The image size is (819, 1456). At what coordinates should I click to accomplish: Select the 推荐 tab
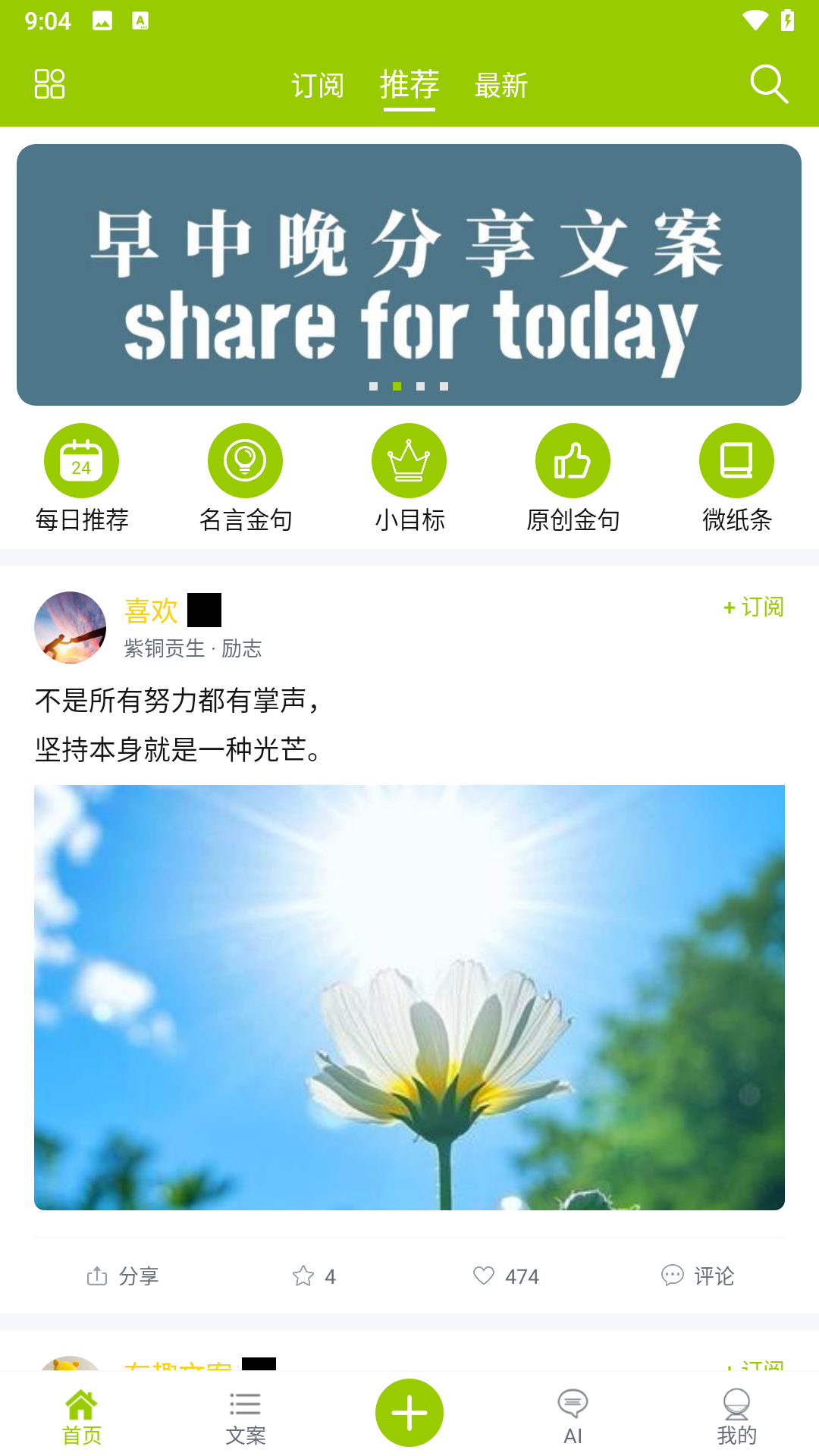[409, 85]
